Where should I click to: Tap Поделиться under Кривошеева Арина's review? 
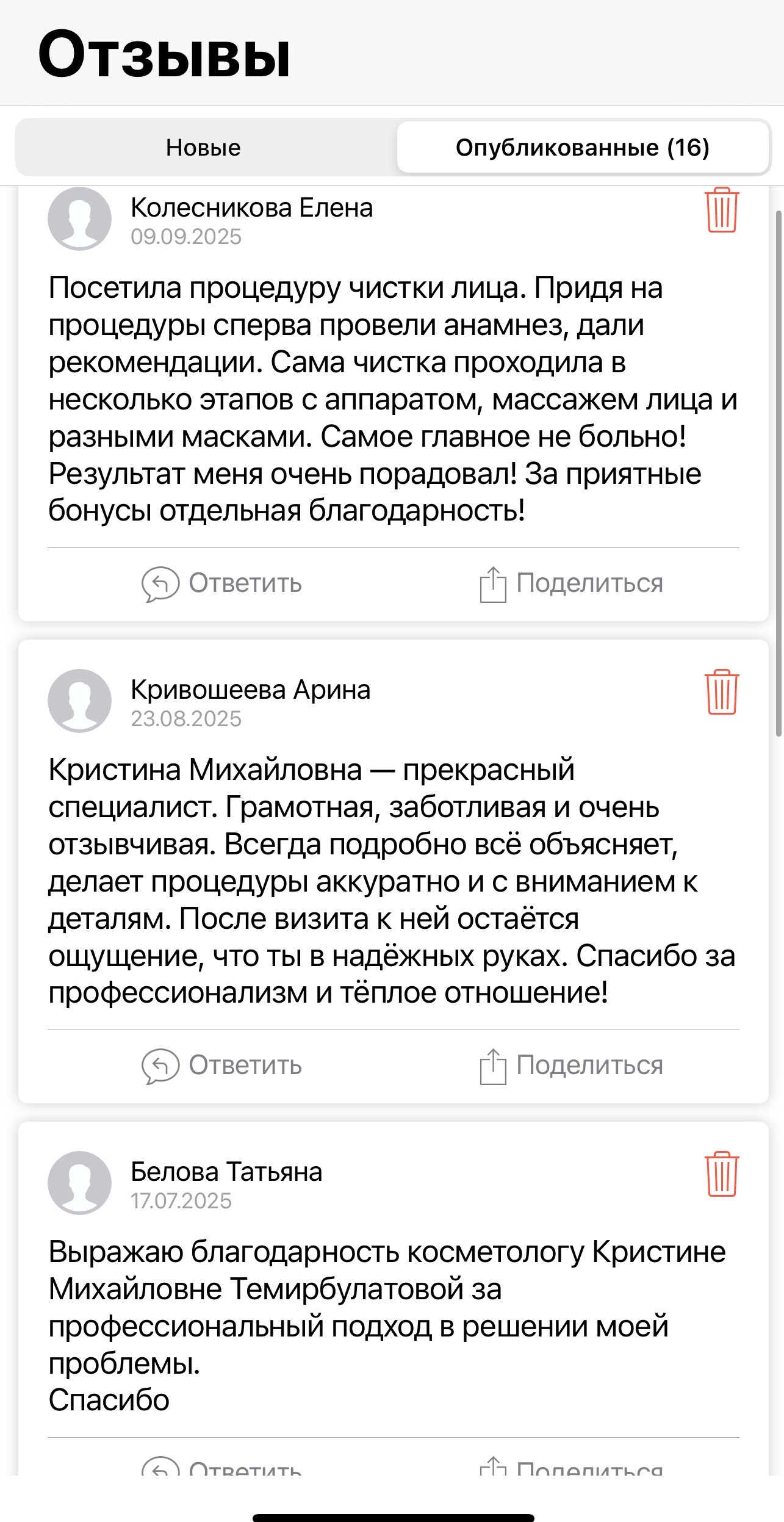[x=571, y=1066]
